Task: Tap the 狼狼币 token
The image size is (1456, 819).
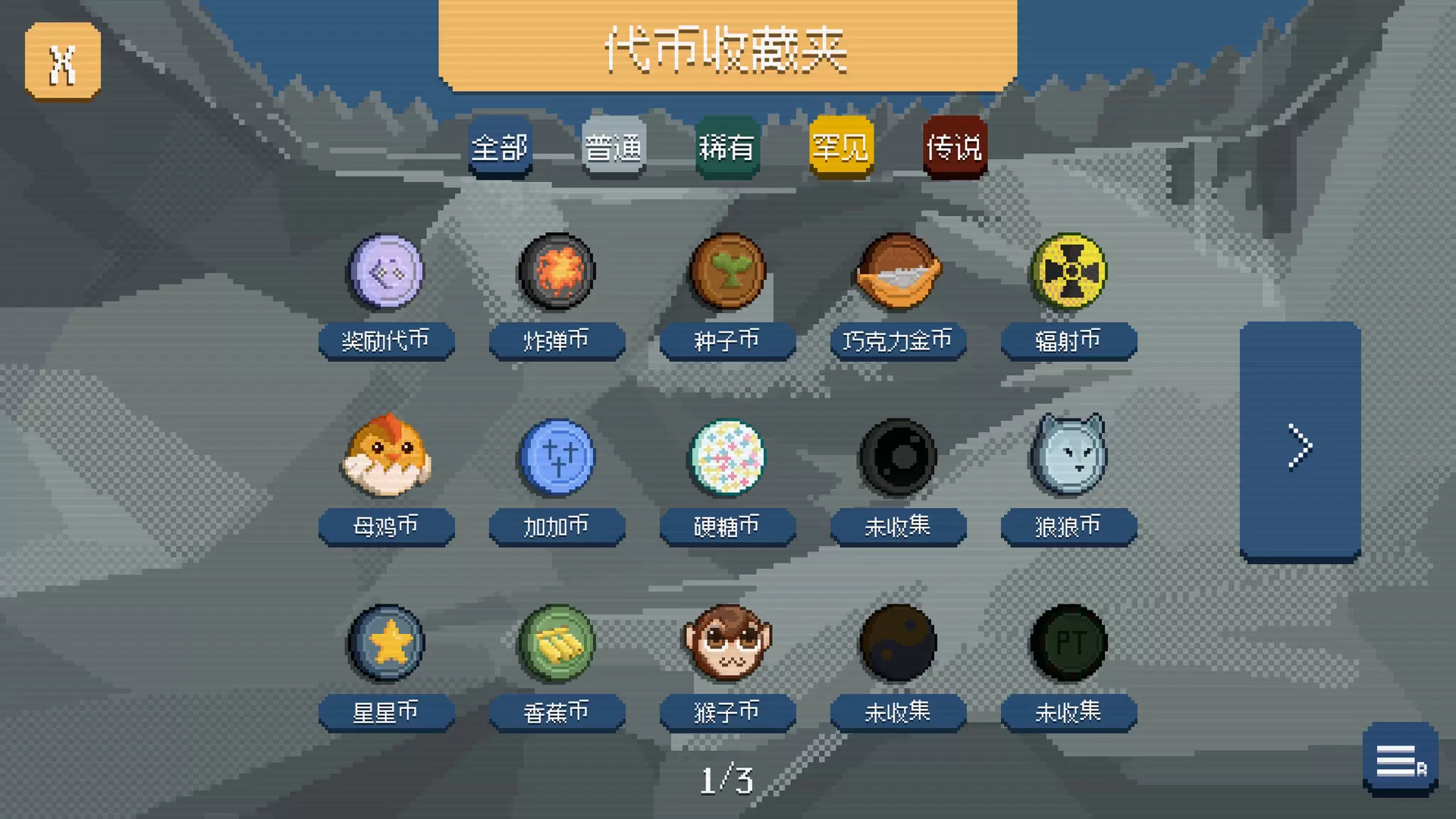Action: [x=1068, y=457]
